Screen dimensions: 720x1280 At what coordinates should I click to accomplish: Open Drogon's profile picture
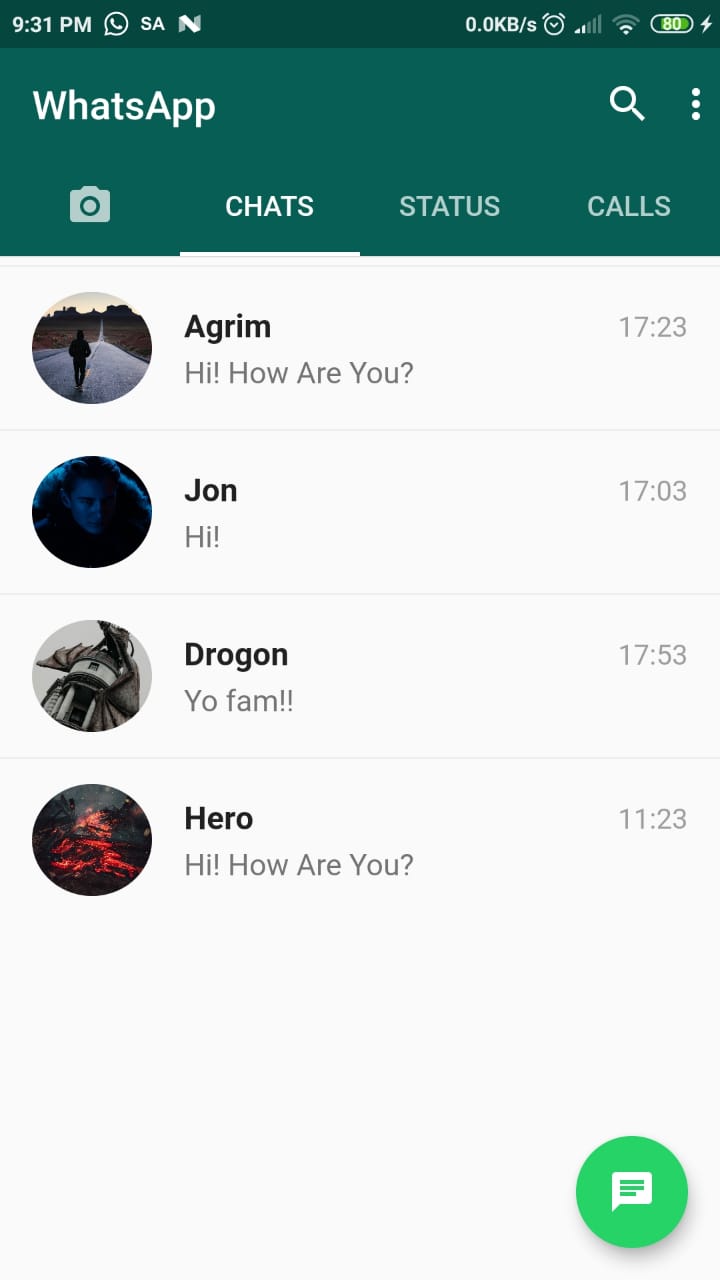tap(91, 676)
